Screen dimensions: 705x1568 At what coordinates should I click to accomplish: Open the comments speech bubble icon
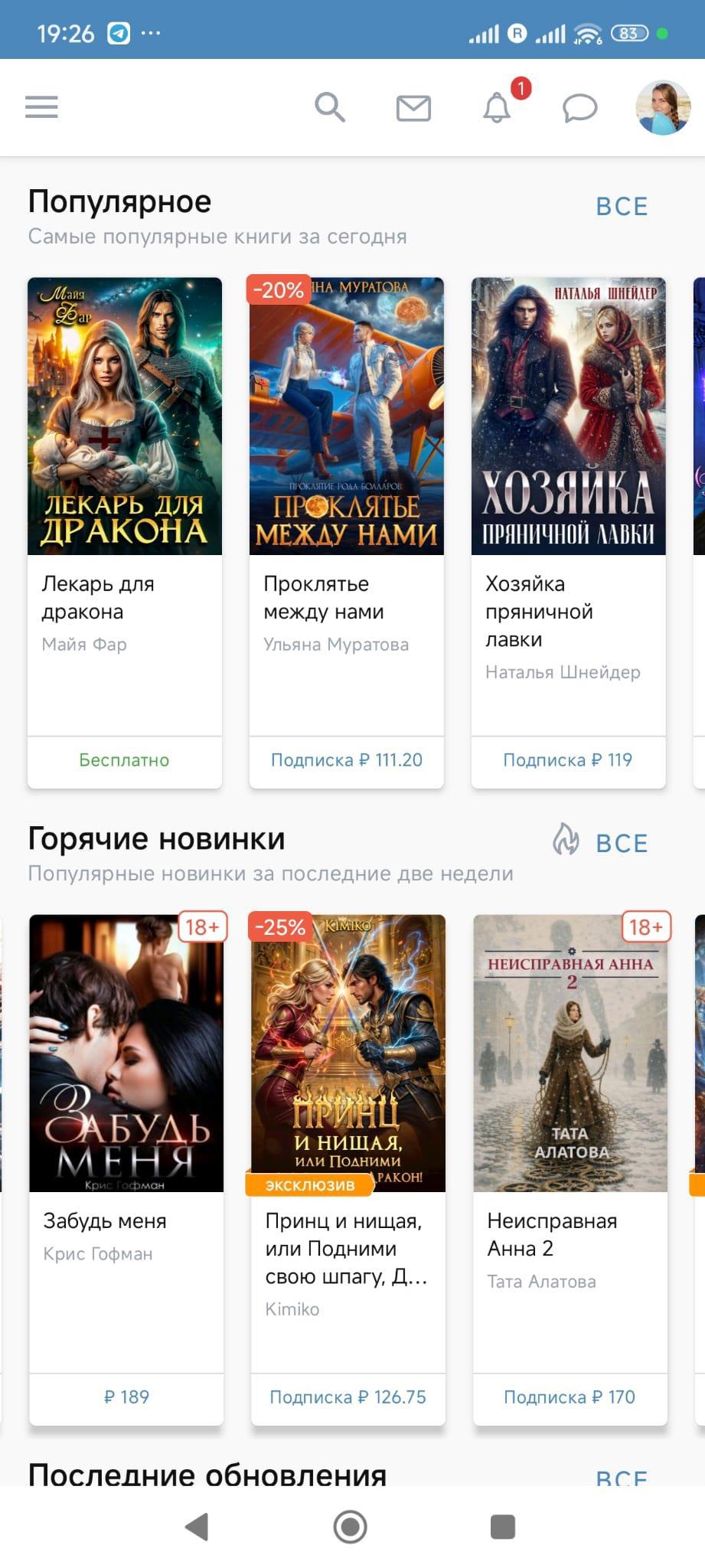click(x=579, y=108)
